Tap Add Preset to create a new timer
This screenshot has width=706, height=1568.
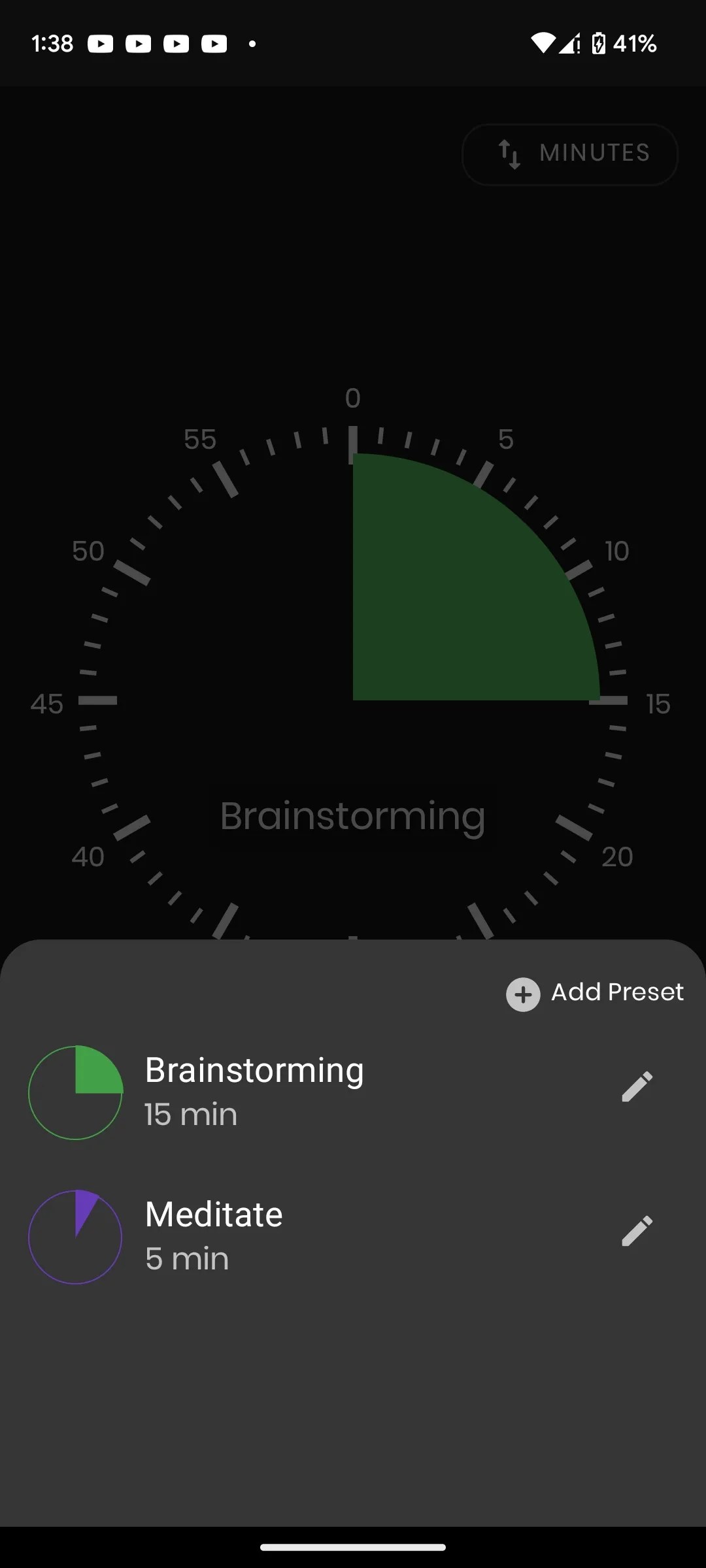click(x=596, y=992)
